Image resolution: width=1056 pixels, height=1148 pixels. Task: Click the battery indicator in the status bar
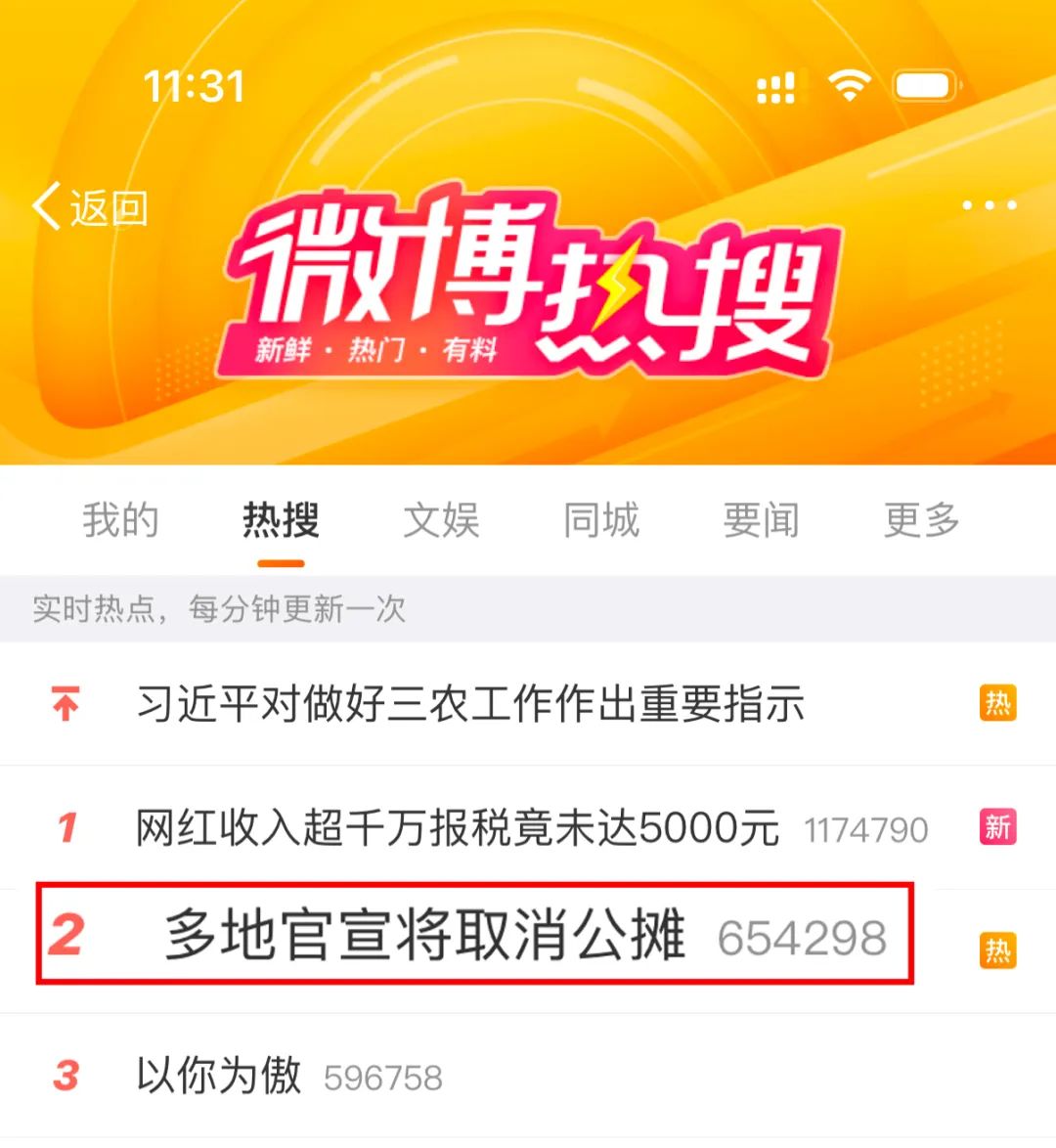[923, 86]
